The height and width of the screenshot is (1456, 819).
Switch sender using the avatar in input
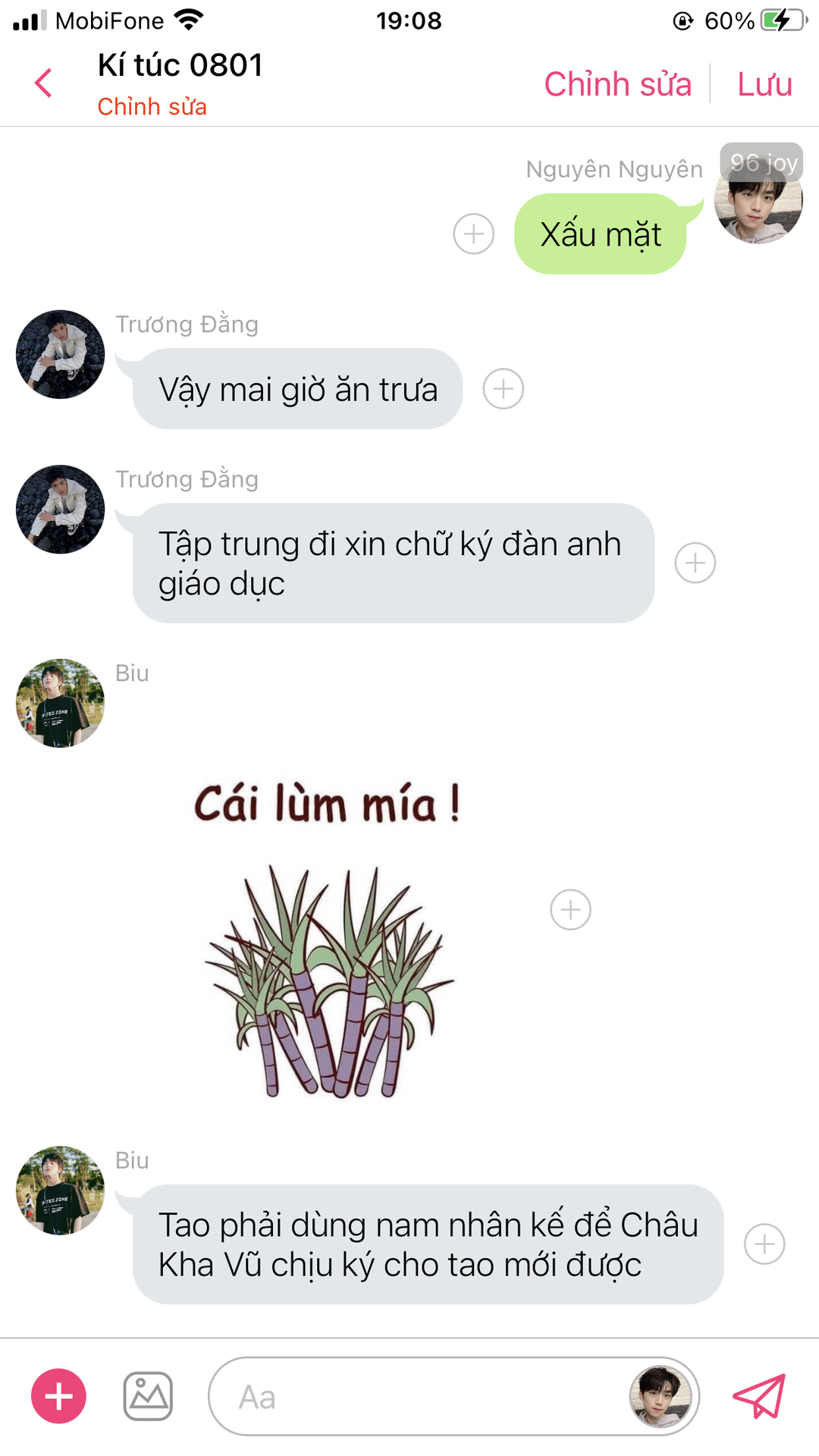(660, 1396)
